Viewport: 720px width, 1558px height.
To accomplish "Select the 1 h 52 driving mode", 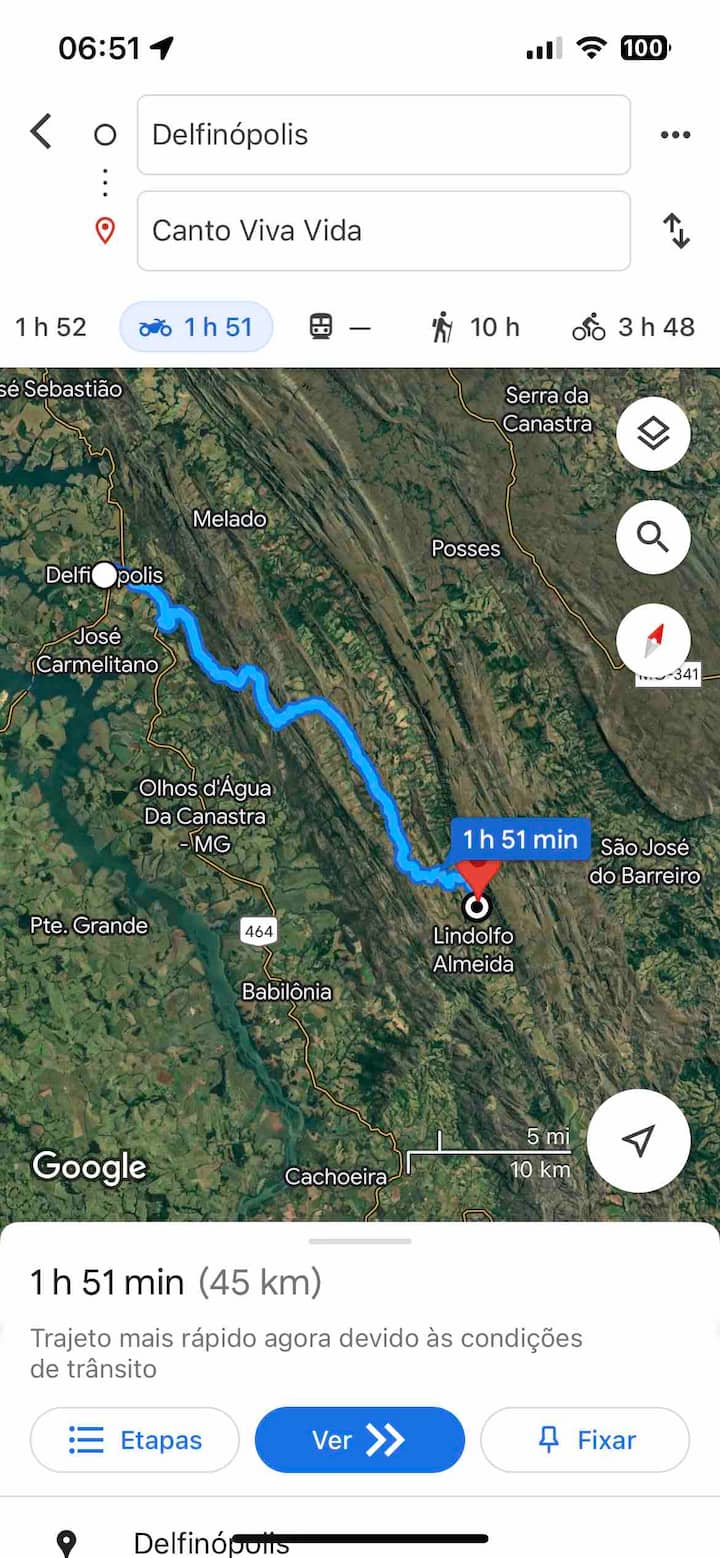I will coord(51,327).
